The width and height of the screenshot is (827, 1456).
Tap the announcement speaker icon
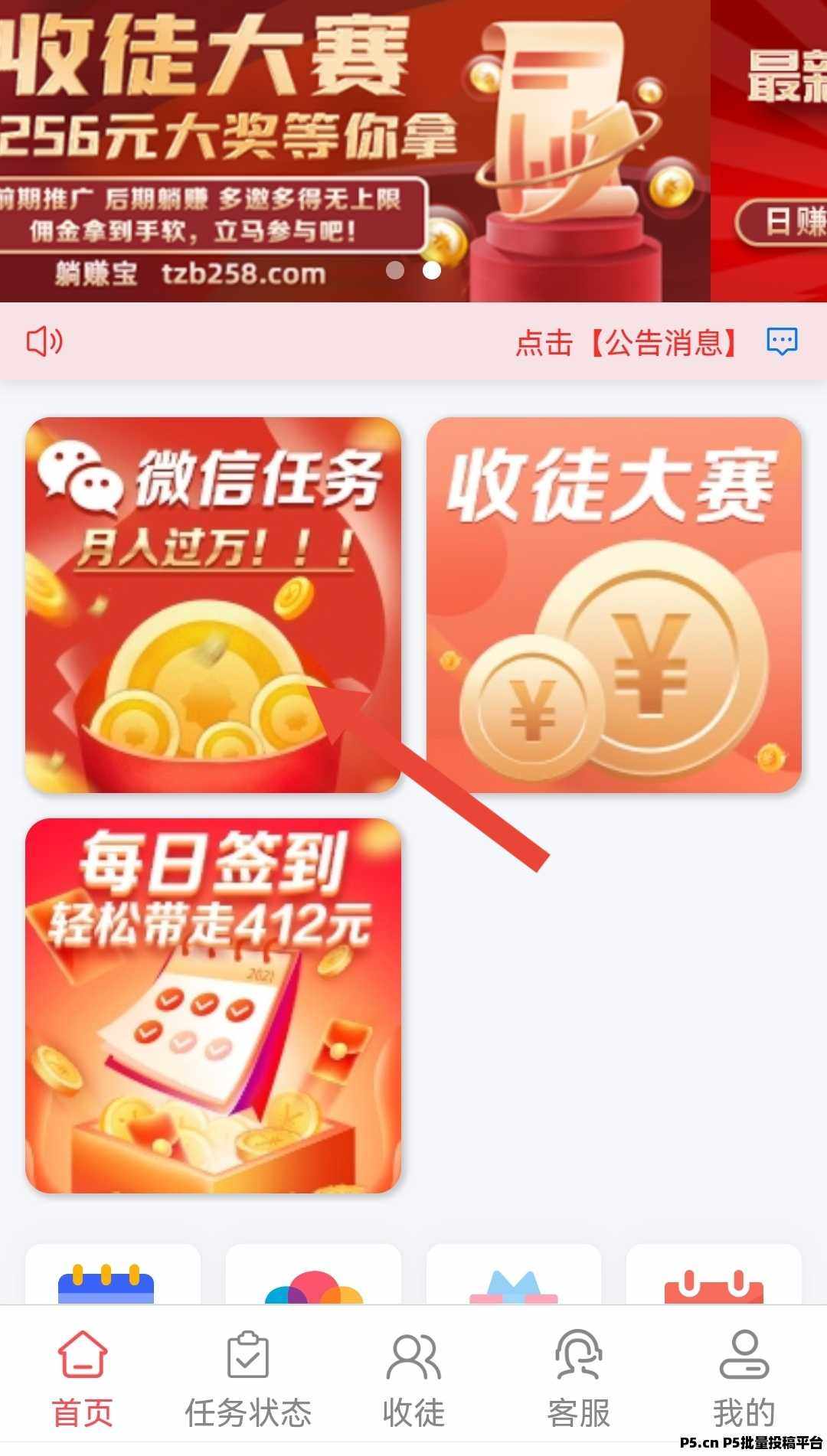point(44,343)
